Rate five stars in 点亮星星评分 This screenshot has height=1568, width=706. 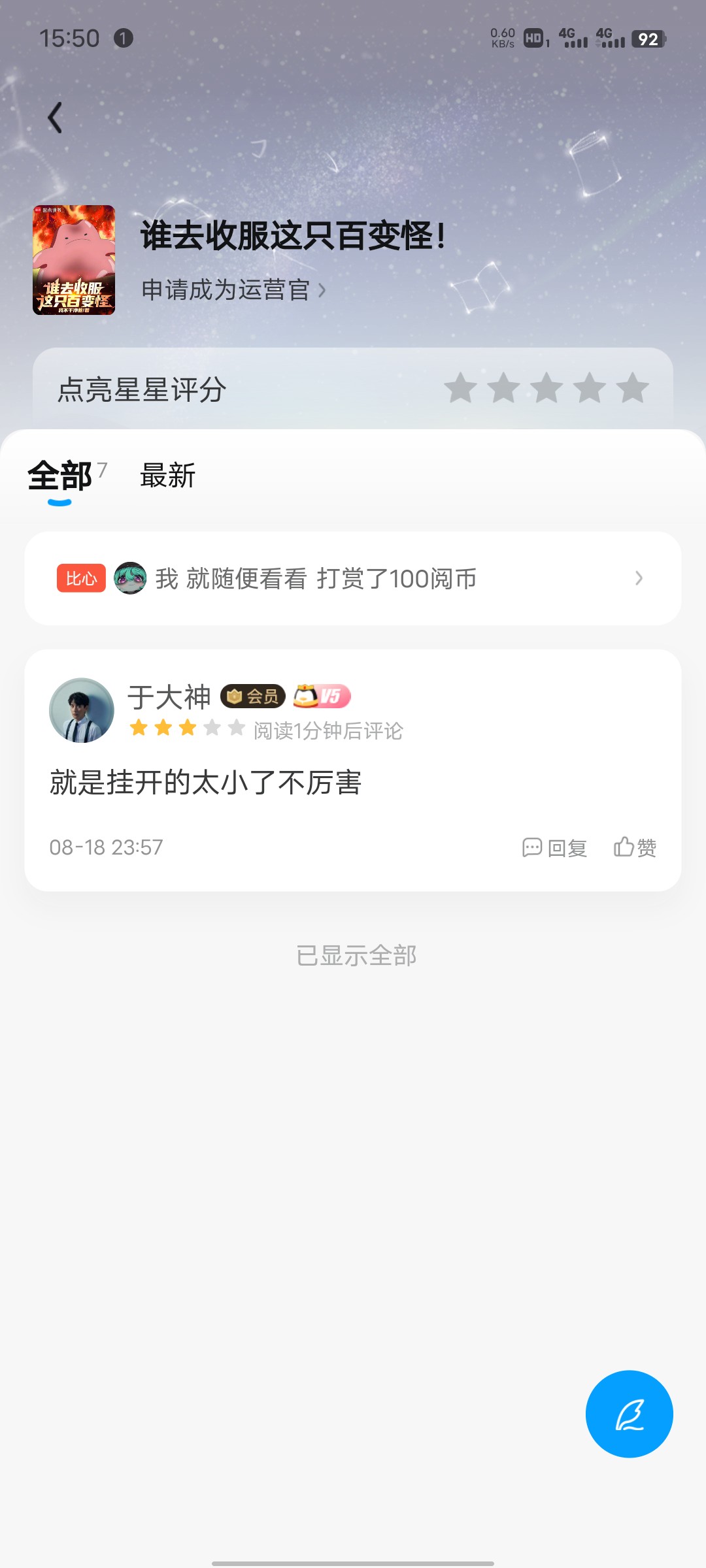(632, 389)
